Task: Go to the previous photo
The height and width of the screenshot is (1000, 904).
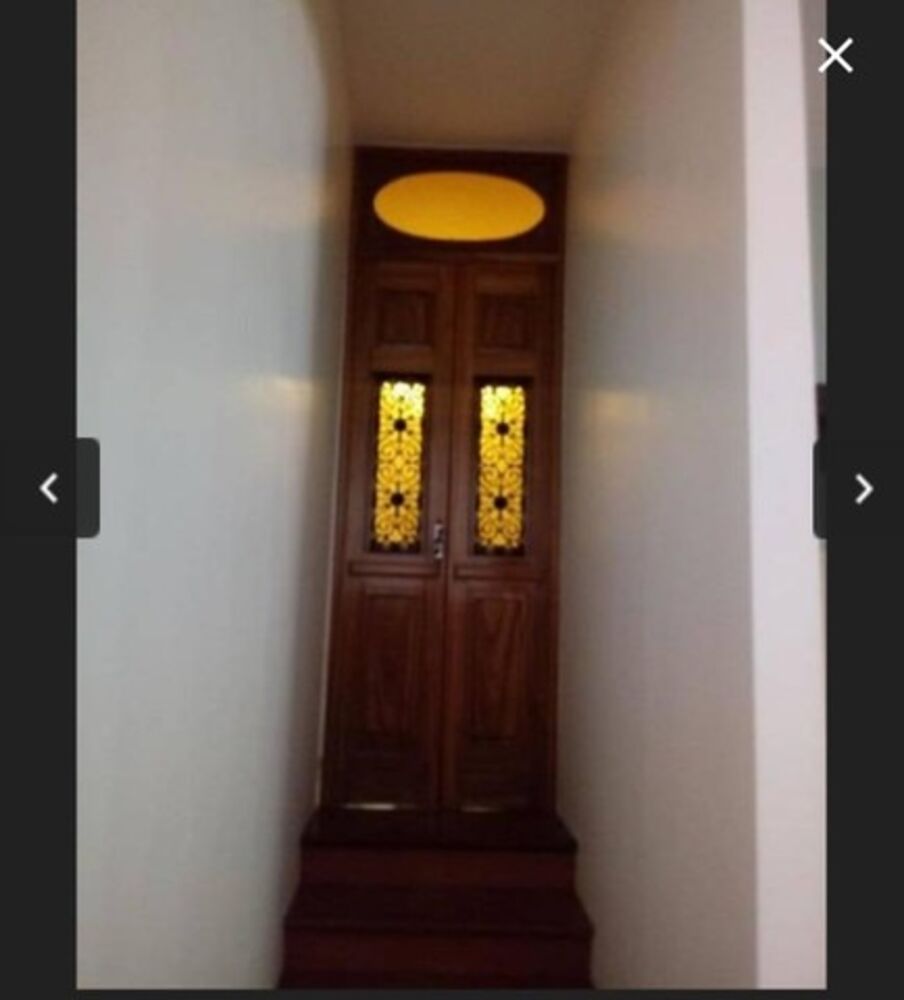Action: click(49, 488)
